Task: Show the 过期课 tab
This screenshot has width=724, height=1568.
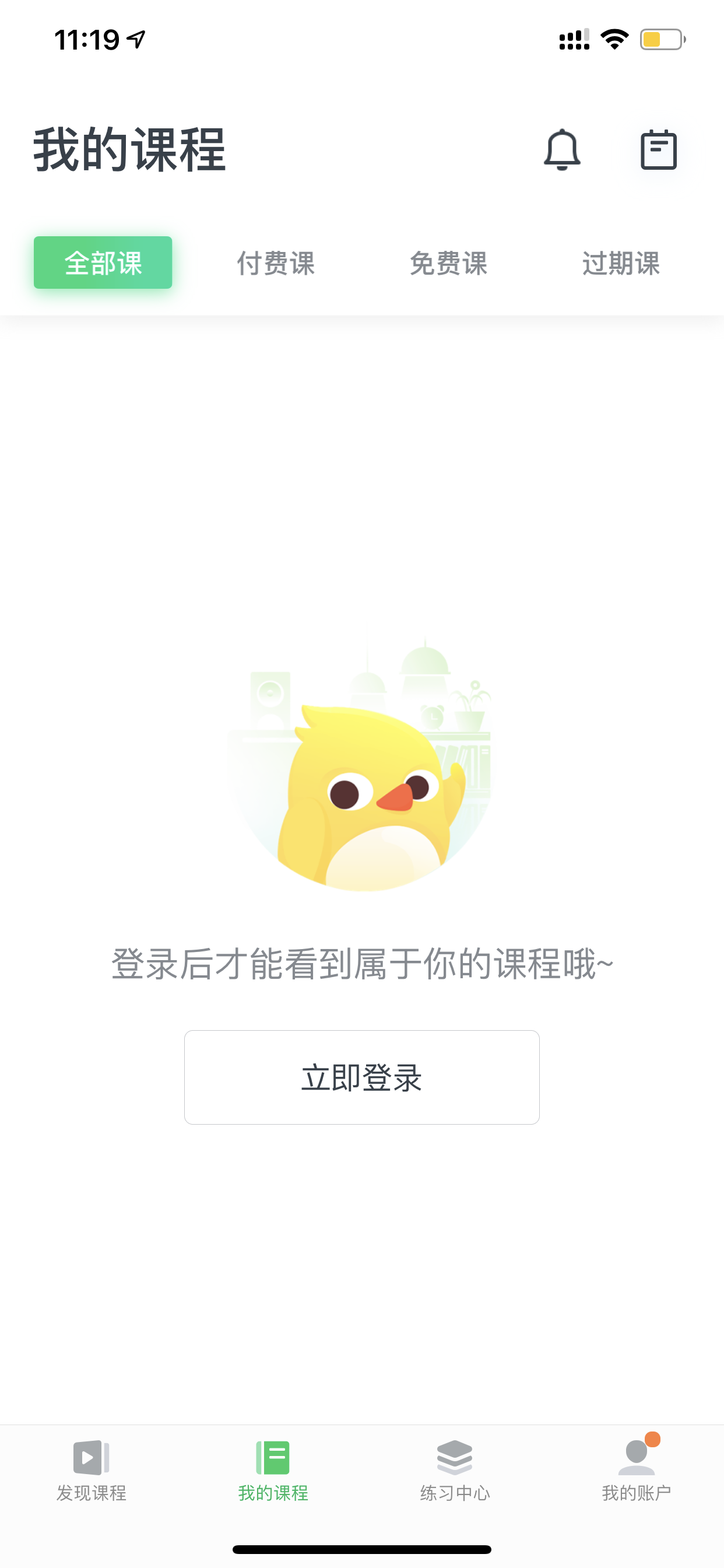Action: [x=621, y=263]
